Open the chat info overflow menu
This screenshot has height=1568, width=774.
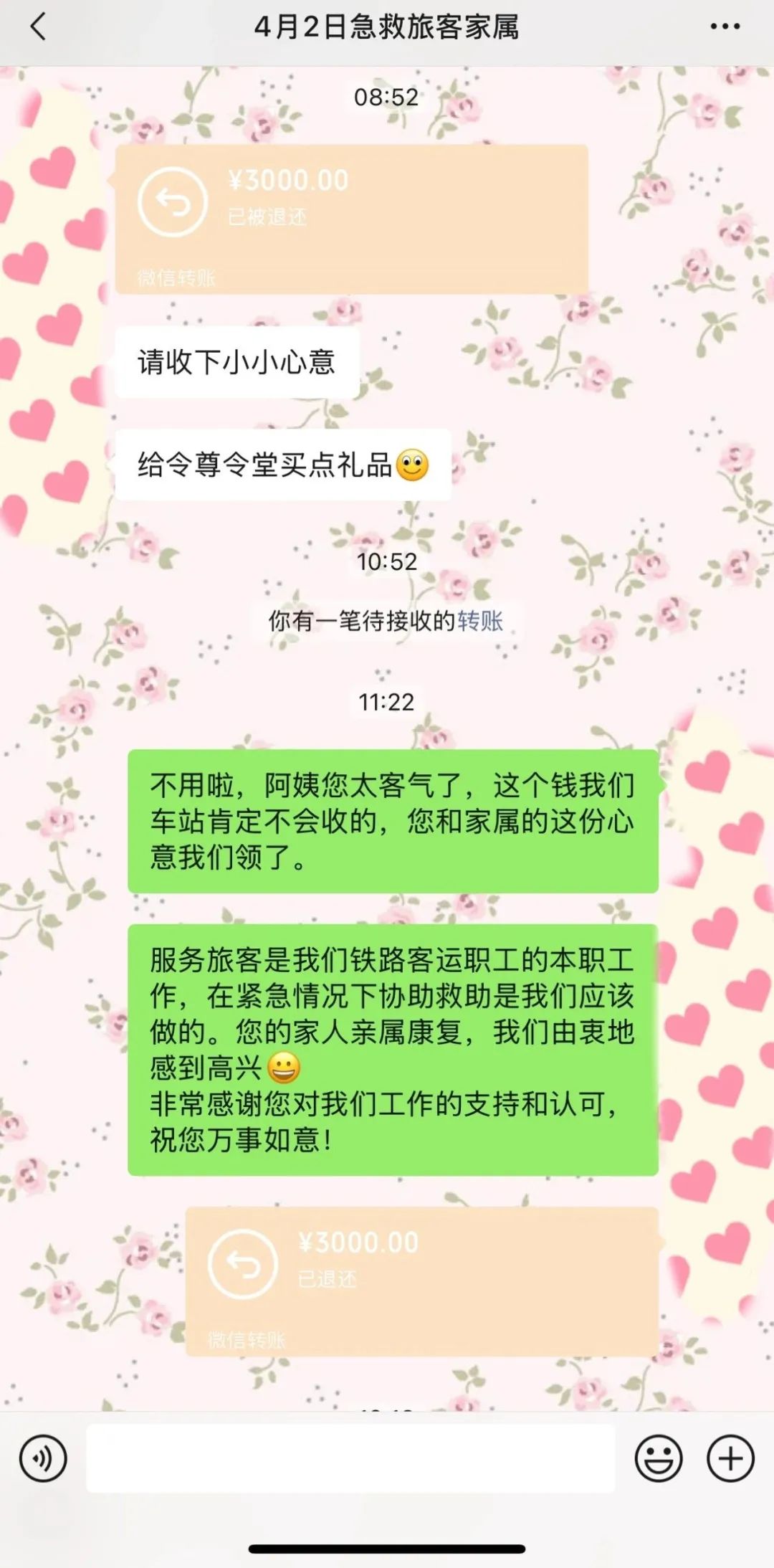click(x=725, y=27)
